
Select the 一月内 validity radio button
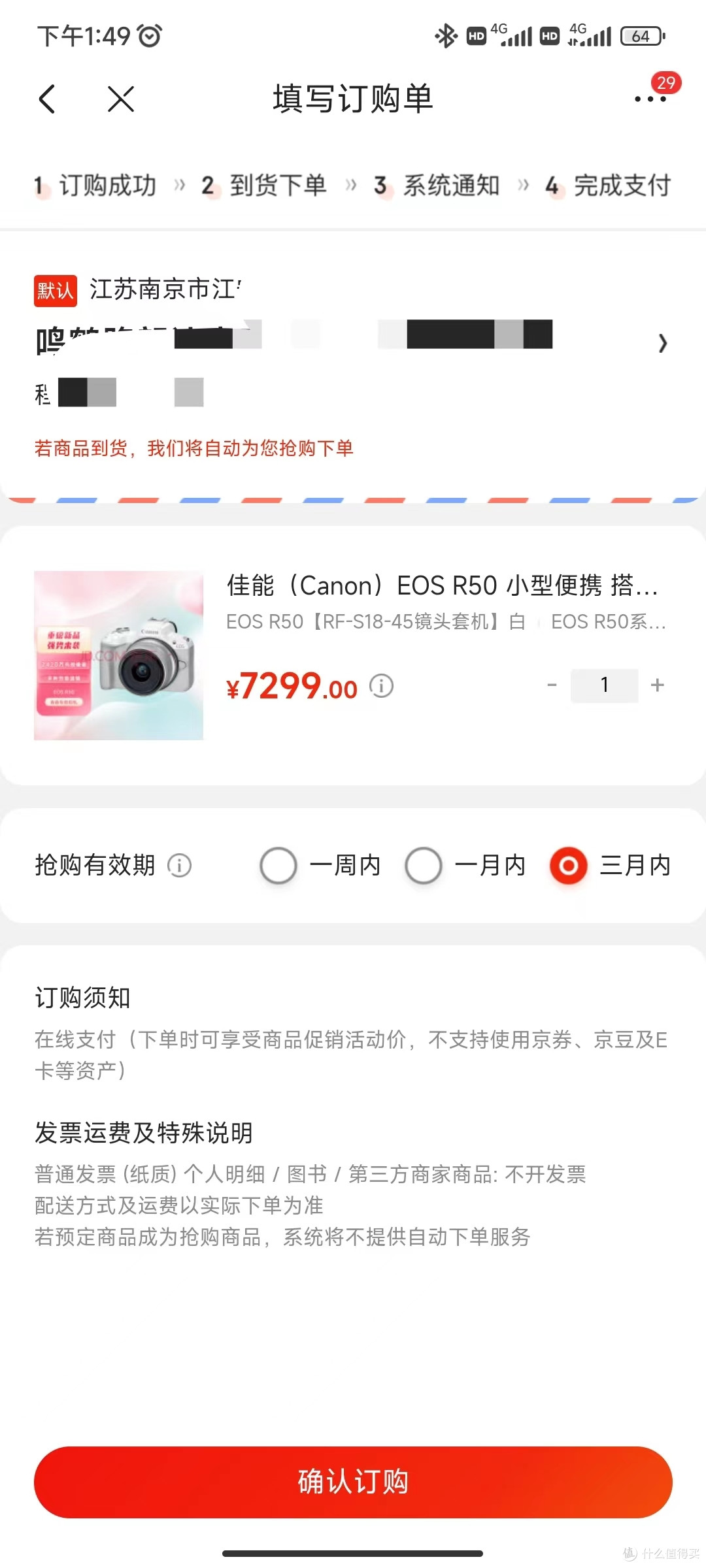point(424,864)
